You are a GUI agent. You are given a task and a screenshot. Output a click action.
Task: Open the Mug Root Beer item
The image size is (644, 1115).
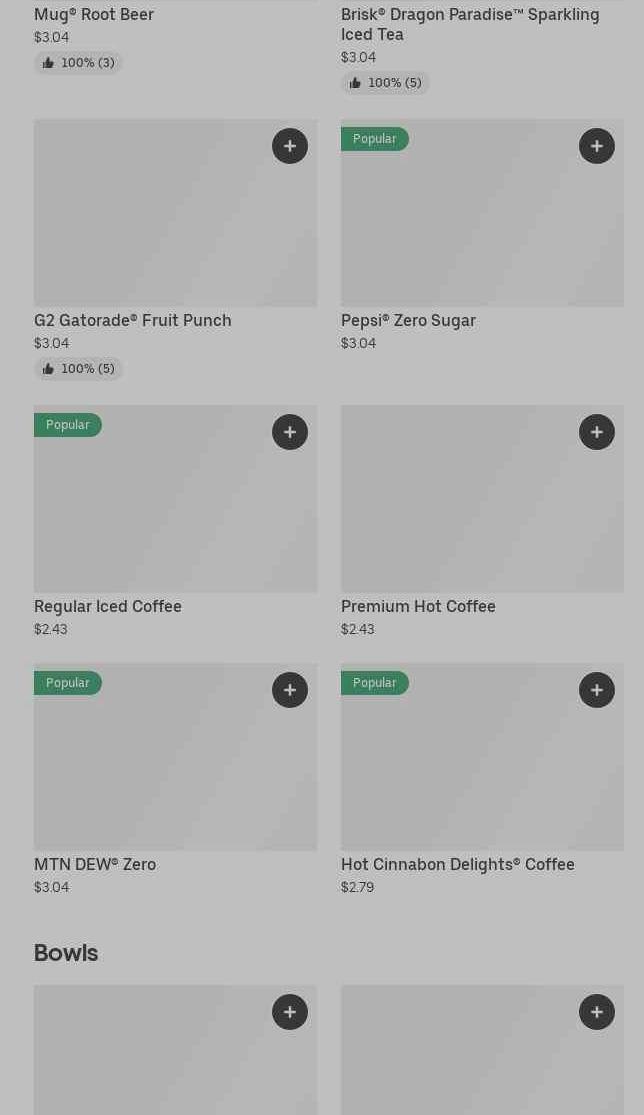pos(94,15)
